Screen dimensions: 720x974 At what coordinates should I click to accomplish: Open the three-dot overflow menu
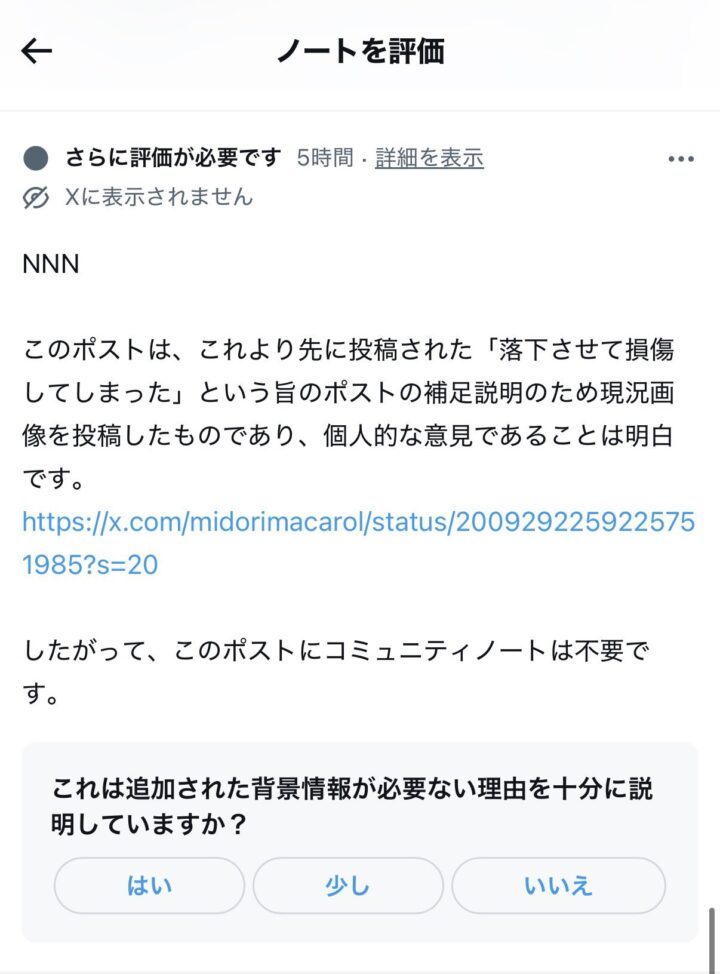click(680, 159)
